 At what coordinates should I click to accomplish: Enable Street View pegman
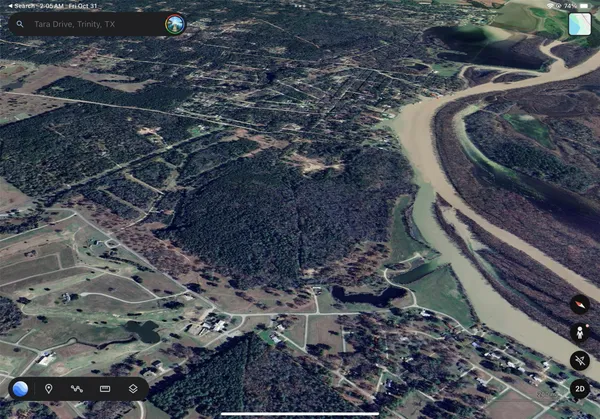(579, 331)
